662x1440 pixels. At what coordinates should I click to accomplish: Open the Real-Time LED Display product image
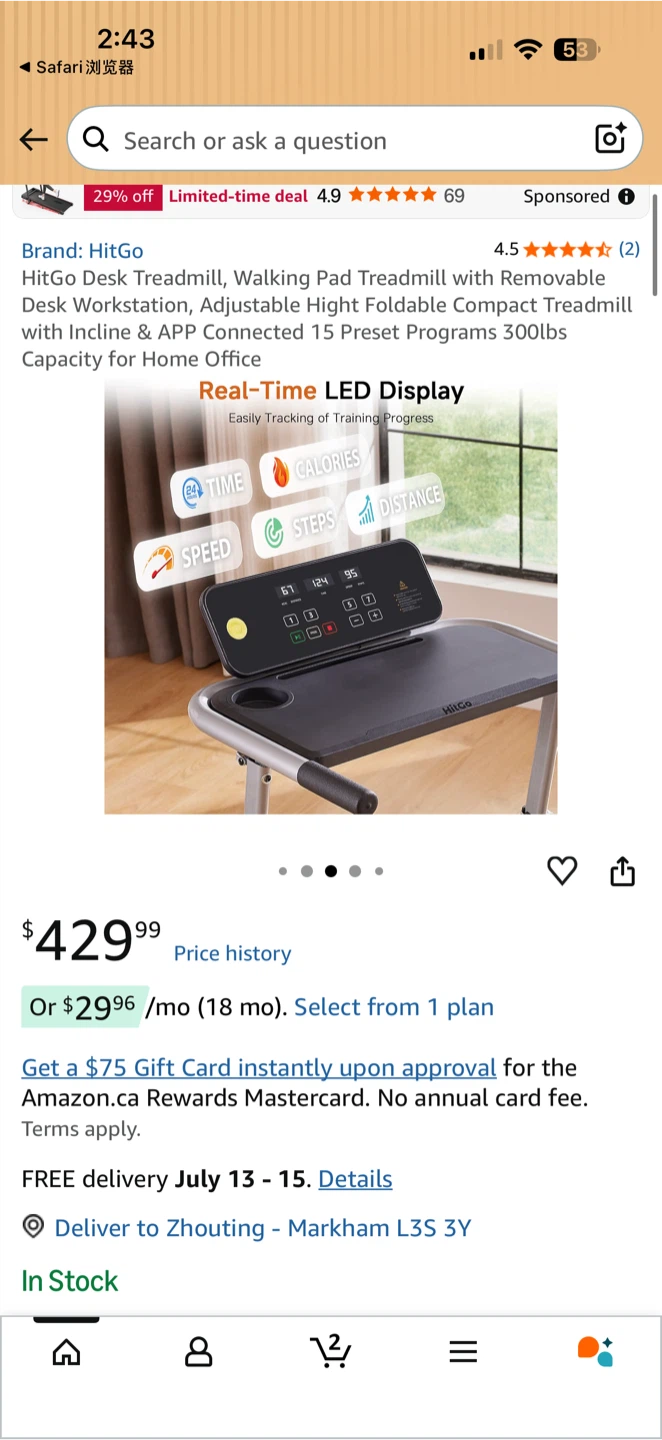click(331, 595)
